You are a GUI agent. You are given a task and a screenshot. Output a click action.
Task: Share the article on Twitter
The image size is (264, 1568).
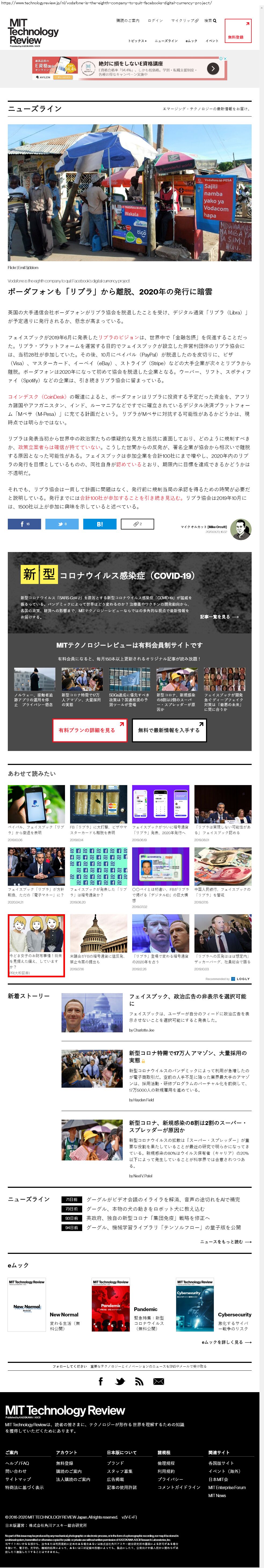tap(62, 524)
